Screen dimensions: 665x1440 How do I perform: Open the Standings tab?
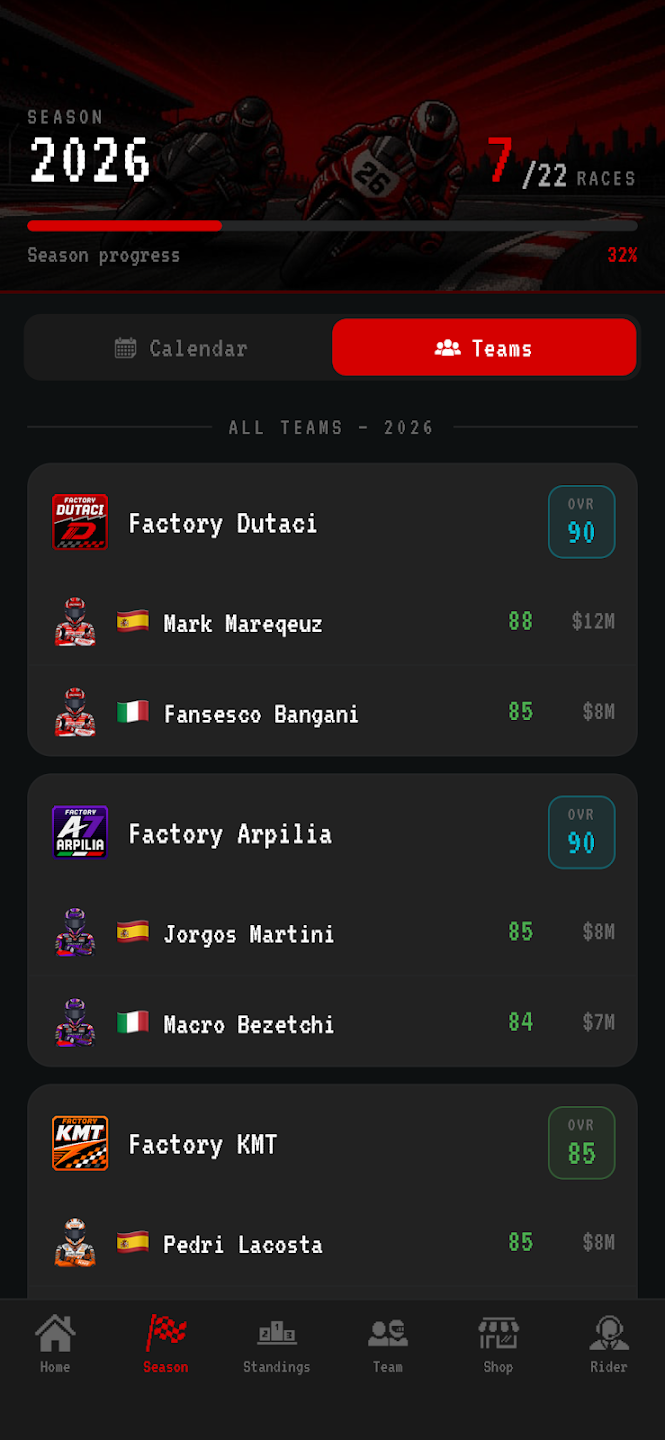277,1344
